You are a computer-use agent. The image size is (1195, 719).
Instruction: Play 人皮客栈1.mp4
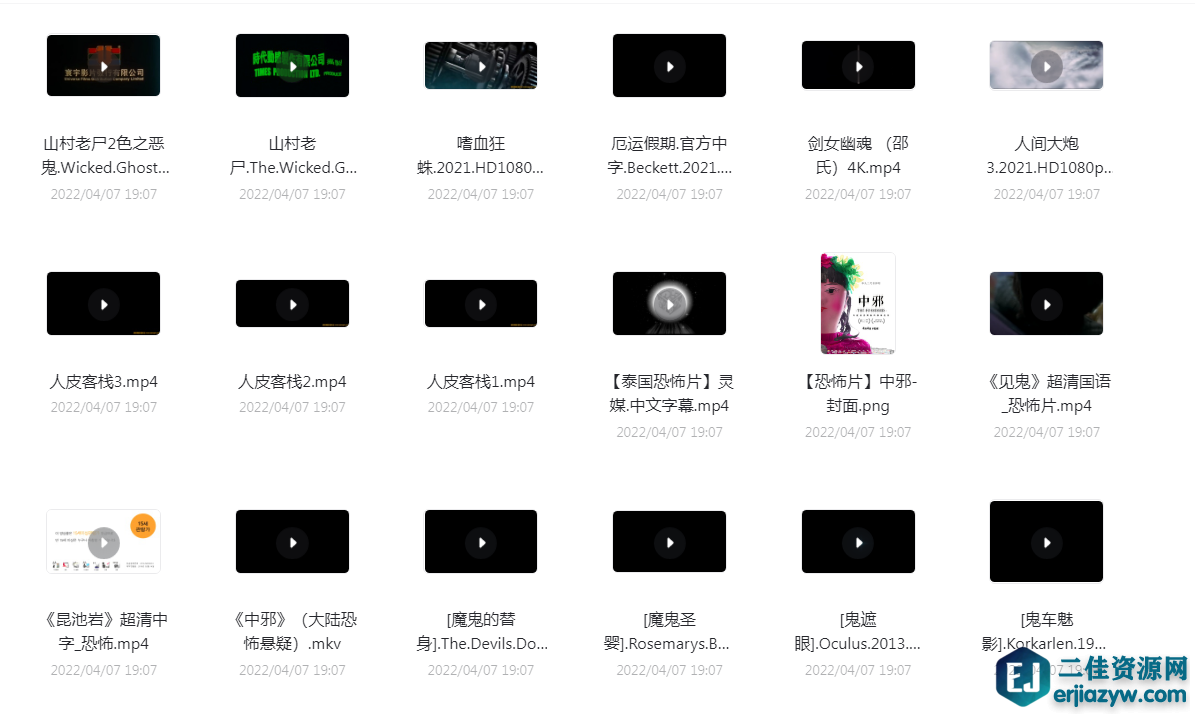481,303
